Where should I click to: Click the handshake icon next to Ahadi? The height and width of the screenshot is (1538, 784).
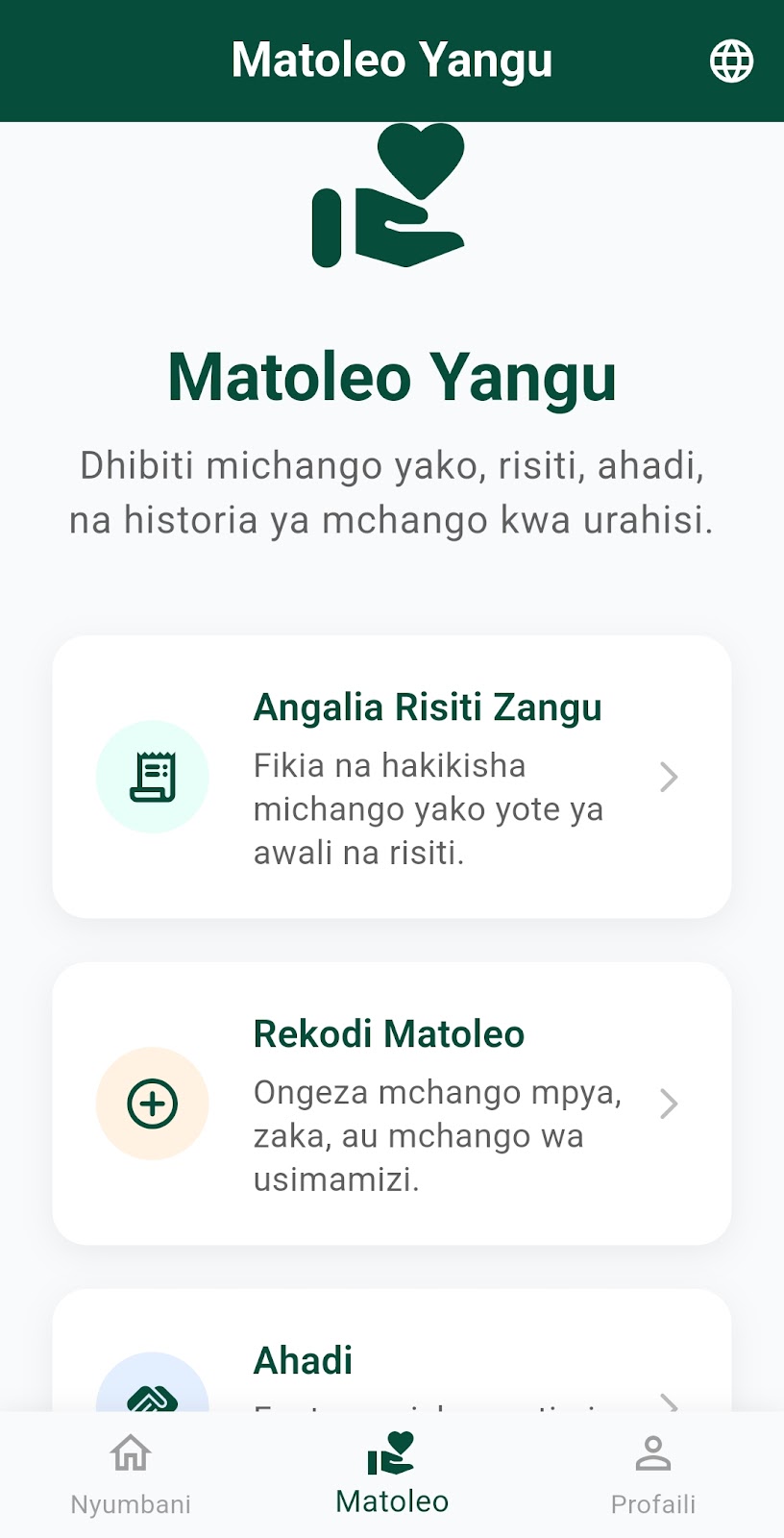coord(152,1396)
